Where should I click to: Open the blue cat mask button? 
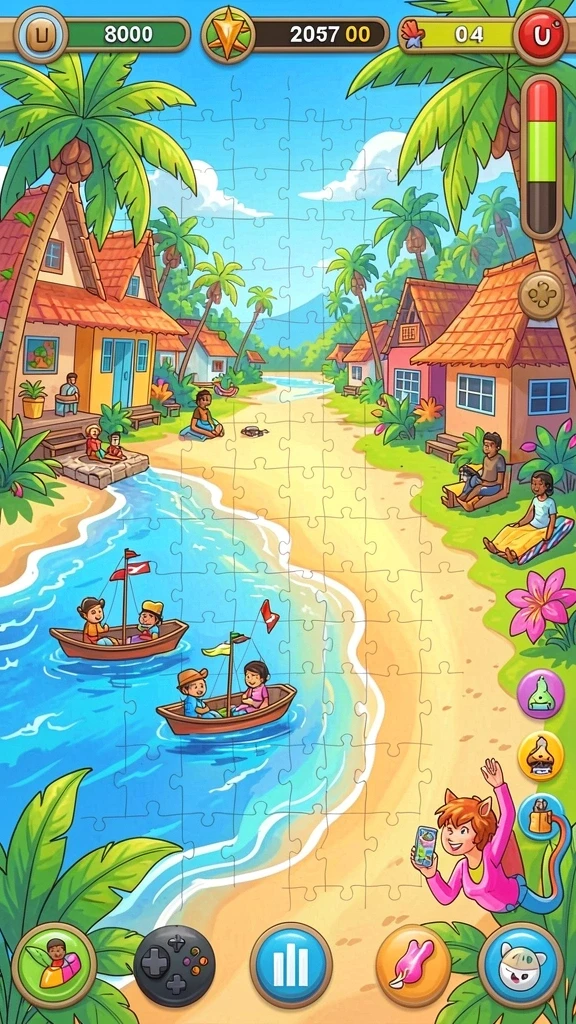521,965
